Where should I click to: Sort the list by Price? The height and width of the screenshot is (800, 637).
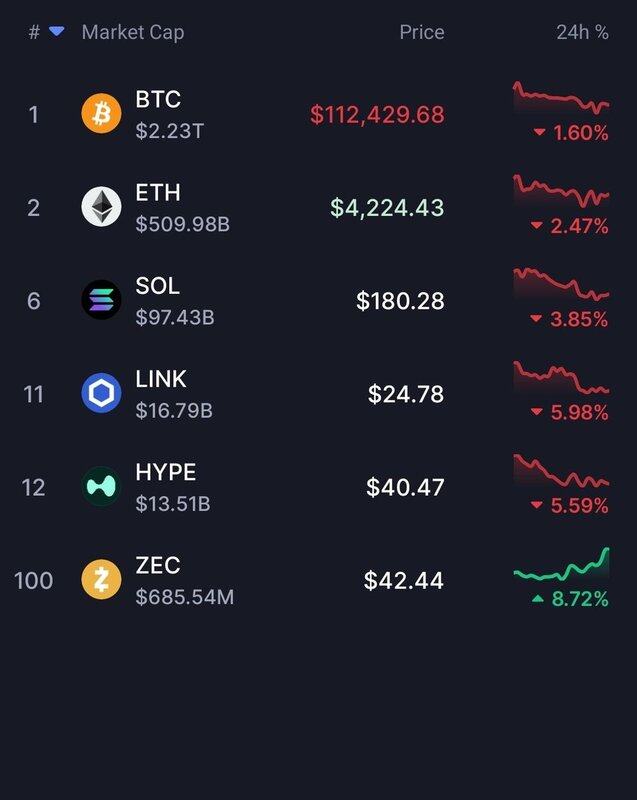point(421,32)
